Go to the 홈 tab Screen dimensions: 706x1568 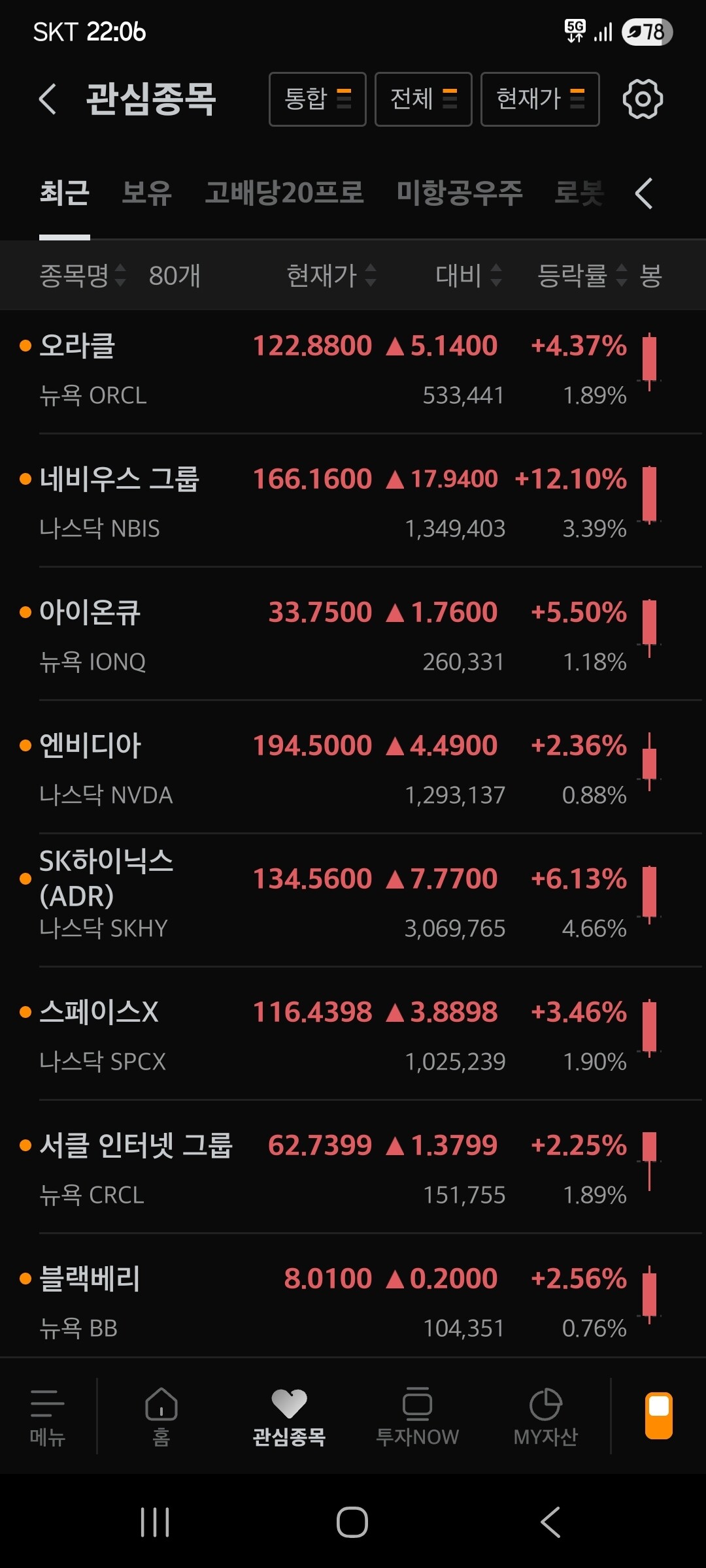click(x=161, y=1416)
